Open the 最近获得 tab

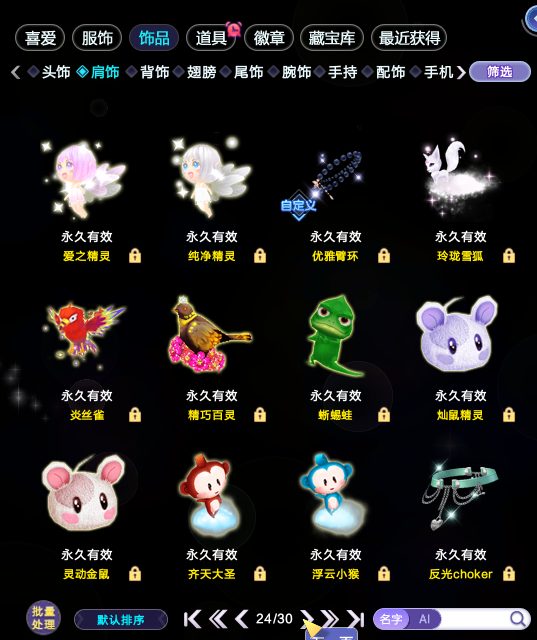[x=409, y=38]
